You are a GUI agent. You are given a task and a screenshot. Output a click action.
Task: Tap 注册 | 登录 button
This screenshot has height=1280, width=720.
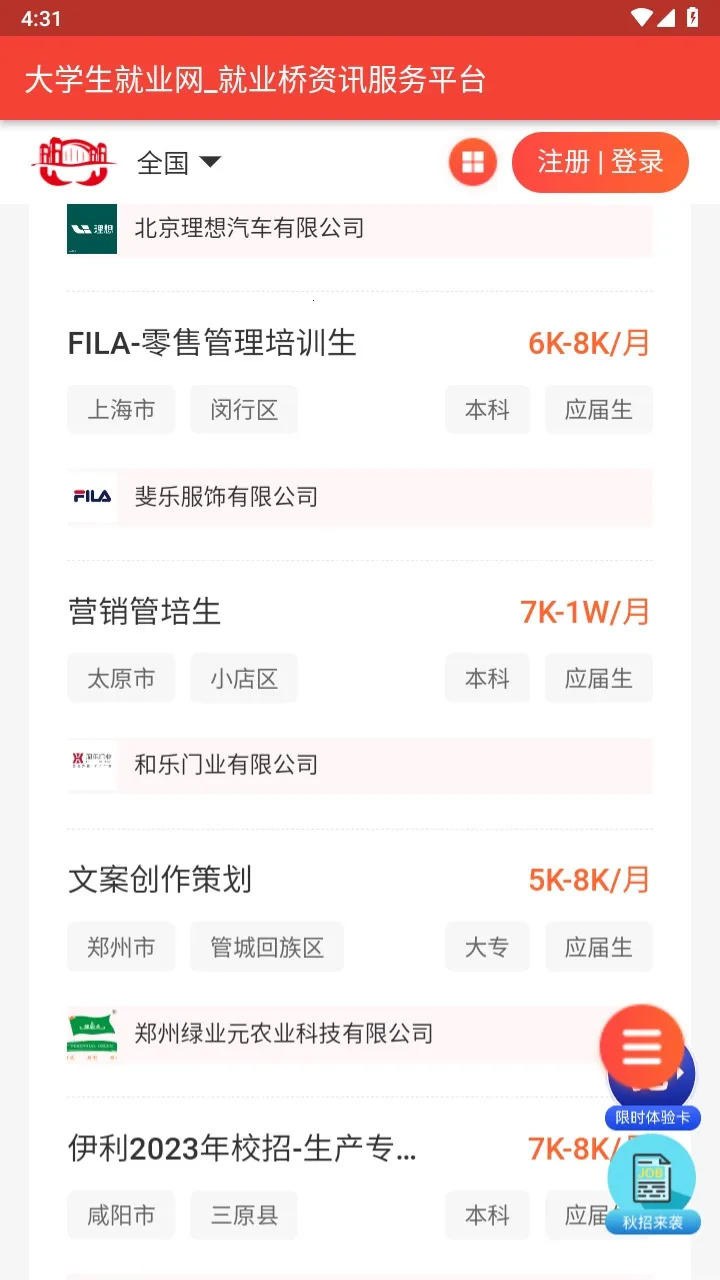(x=600, y=162)
